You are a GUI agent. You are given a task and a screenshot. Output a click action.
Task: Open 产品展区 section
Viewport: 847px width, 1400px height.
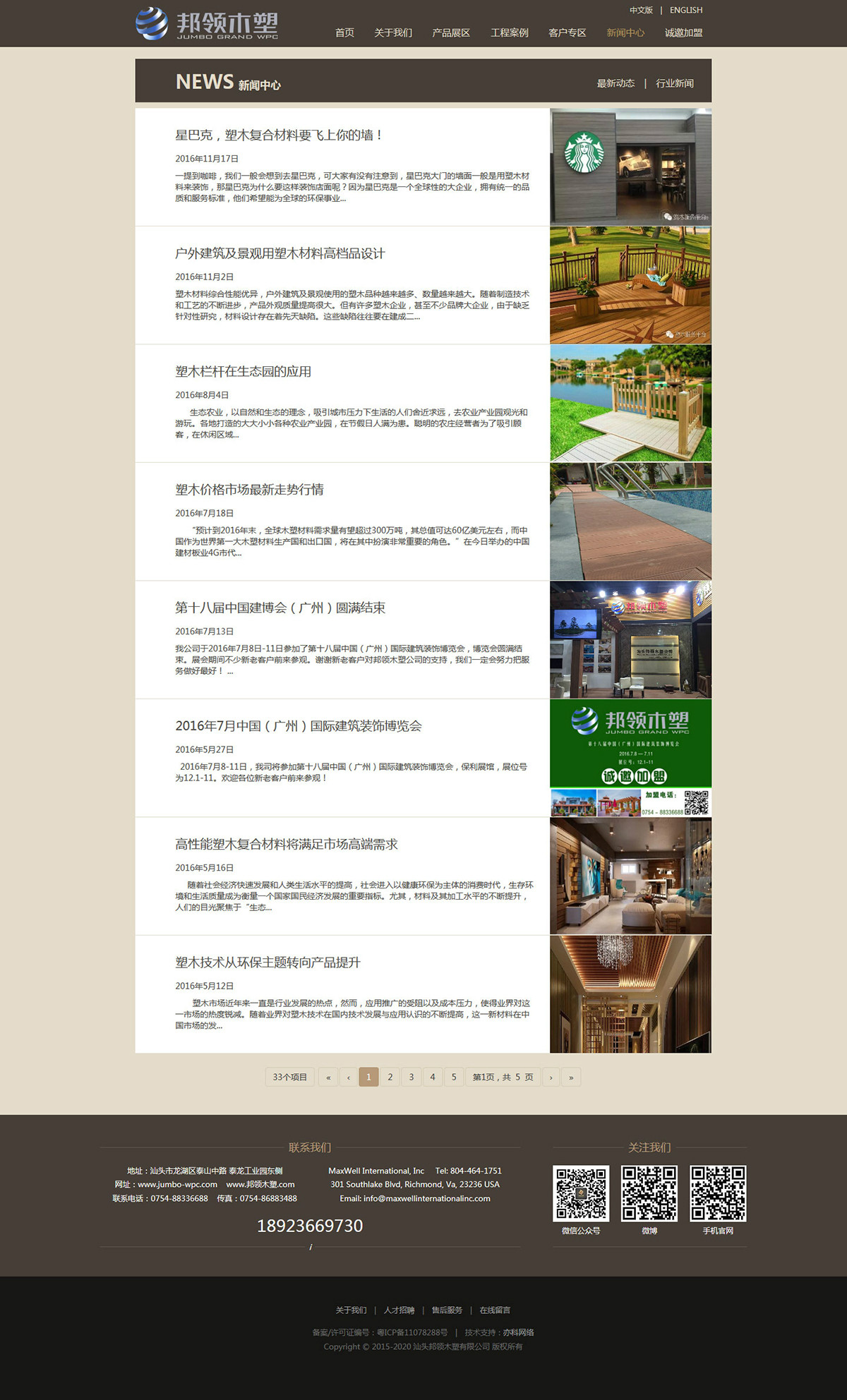pos(451,32)
